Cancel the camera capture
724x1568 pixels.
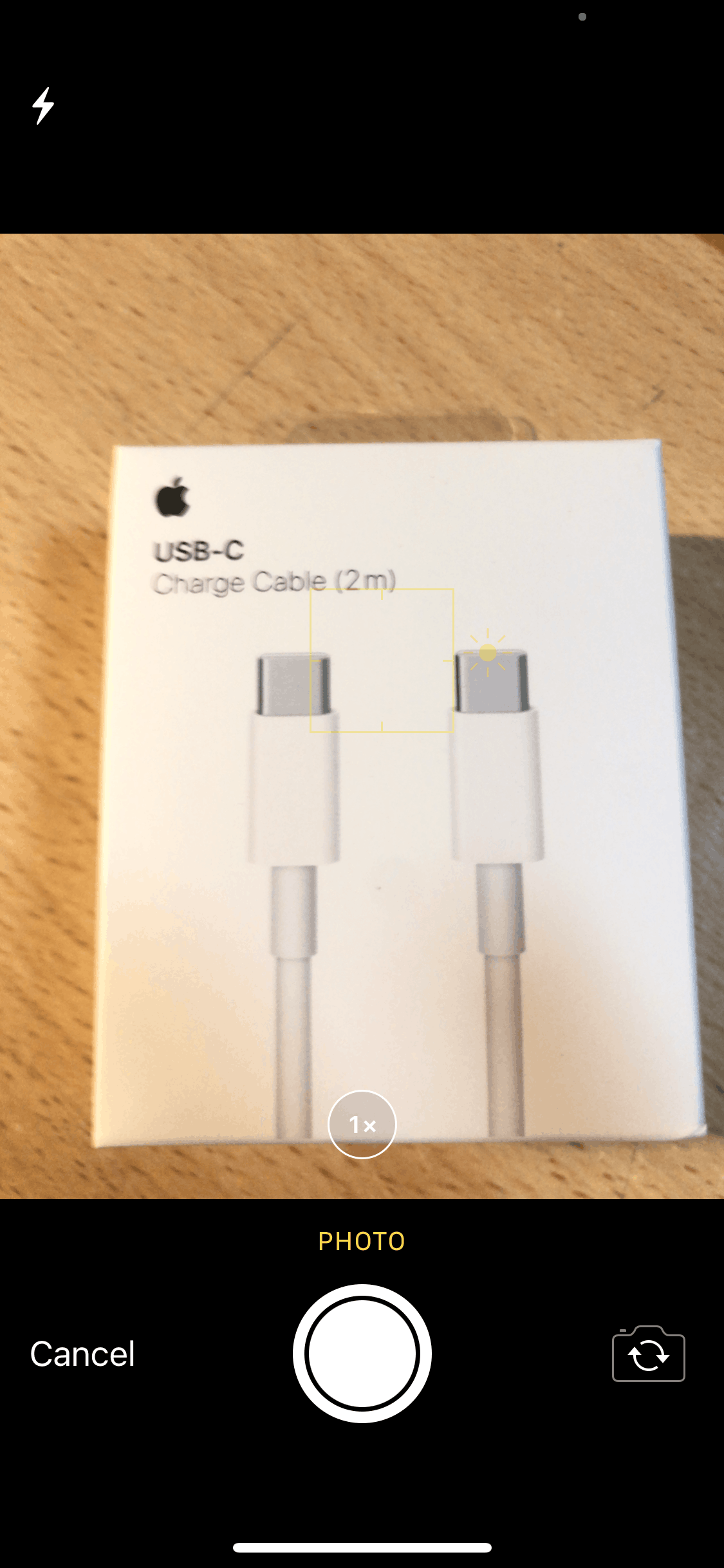click(82, 1354)
